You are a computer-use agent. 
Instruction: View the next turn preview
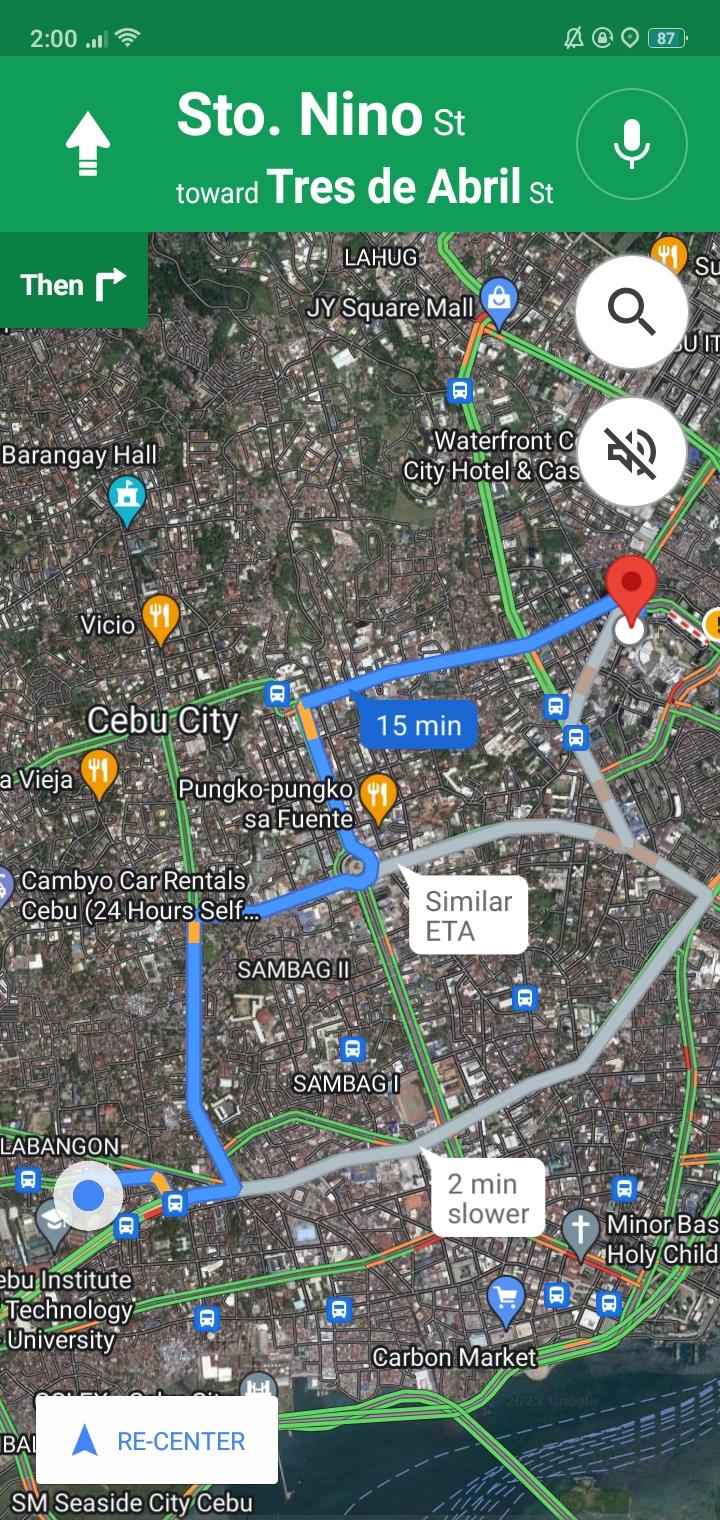[74, 285]
